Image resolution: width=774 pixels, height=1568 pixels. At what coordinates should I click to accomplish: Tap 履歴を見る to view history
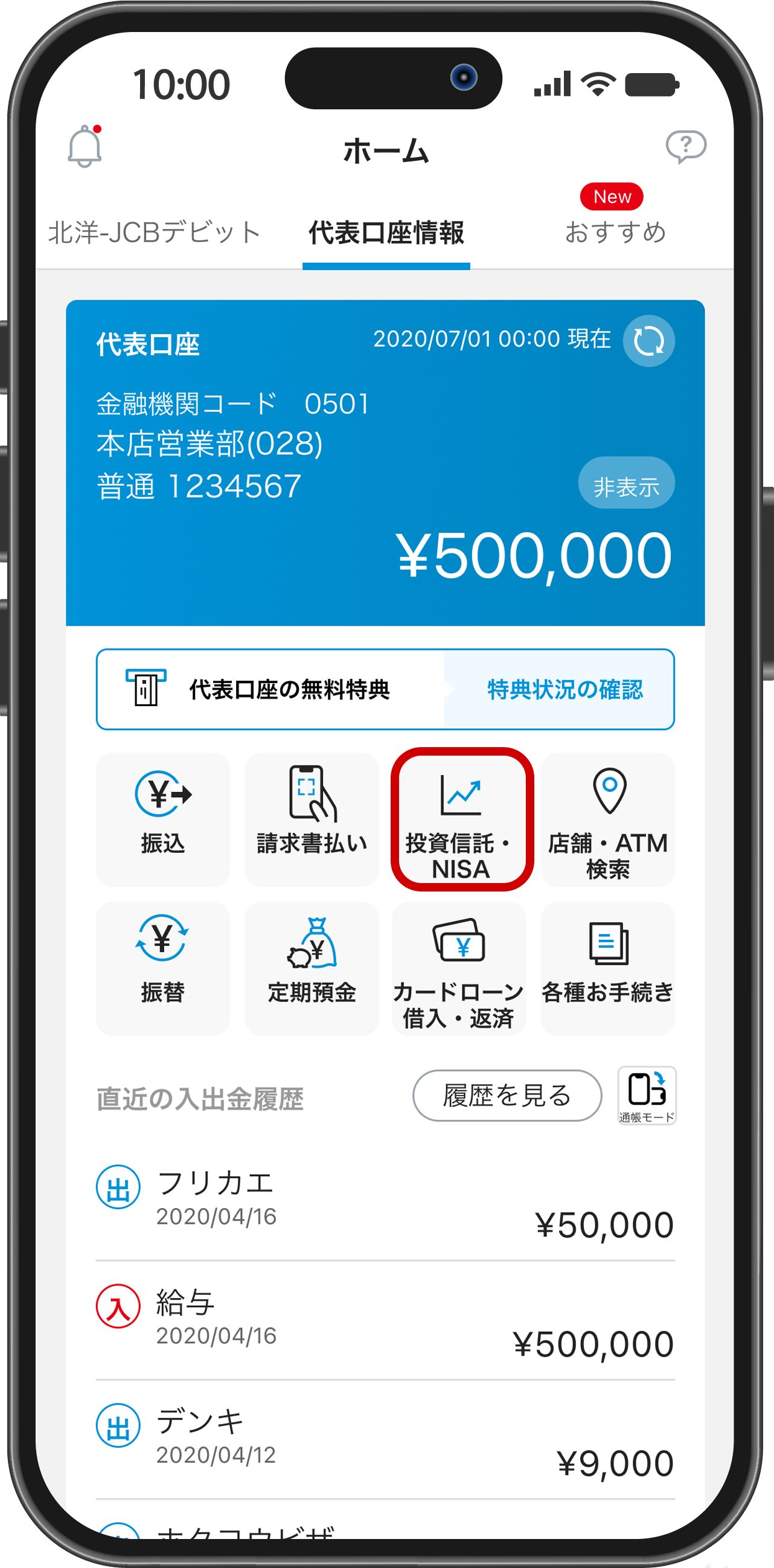(x=507, y=1096)
